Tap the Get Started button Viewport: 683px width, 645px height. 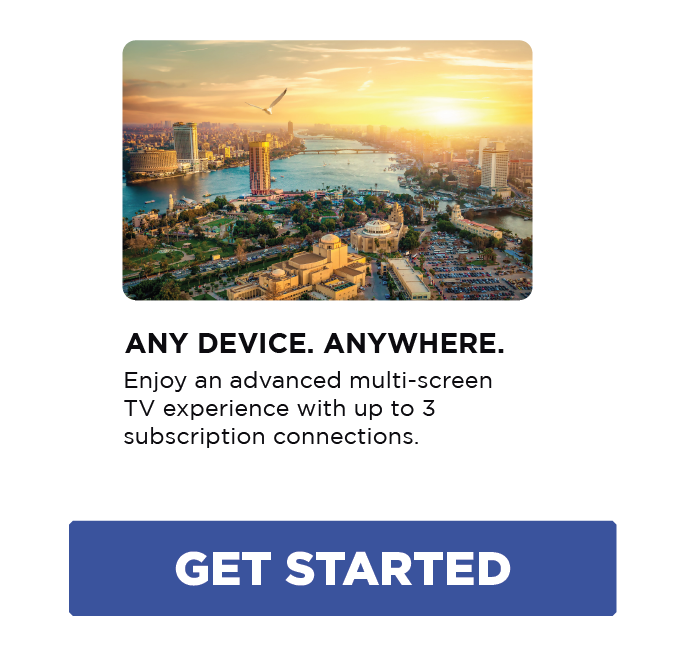click(x=342, y=568)
